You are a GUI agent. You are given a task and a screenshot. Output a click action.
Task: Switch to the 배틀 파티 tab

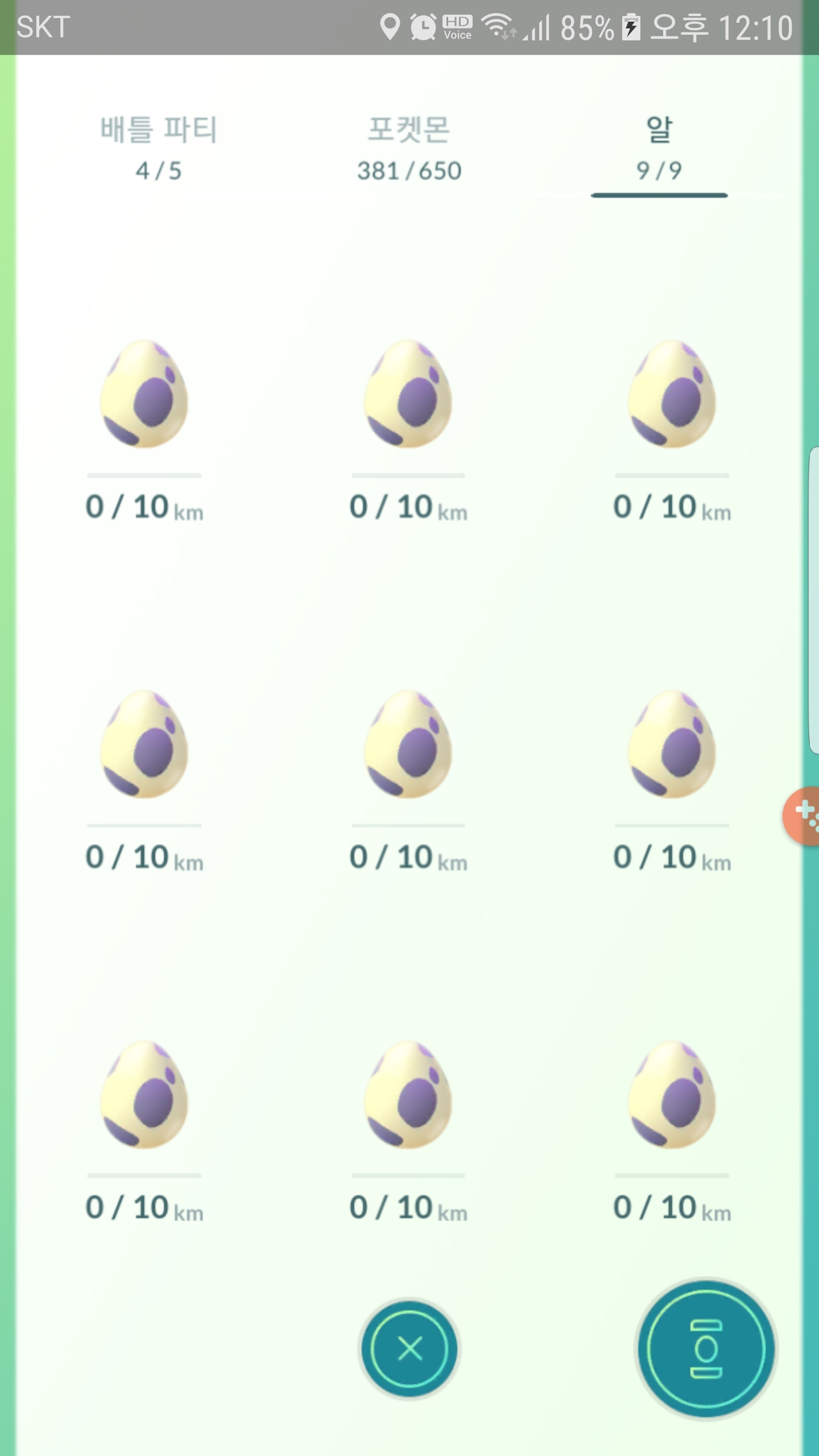click(159, 148)
